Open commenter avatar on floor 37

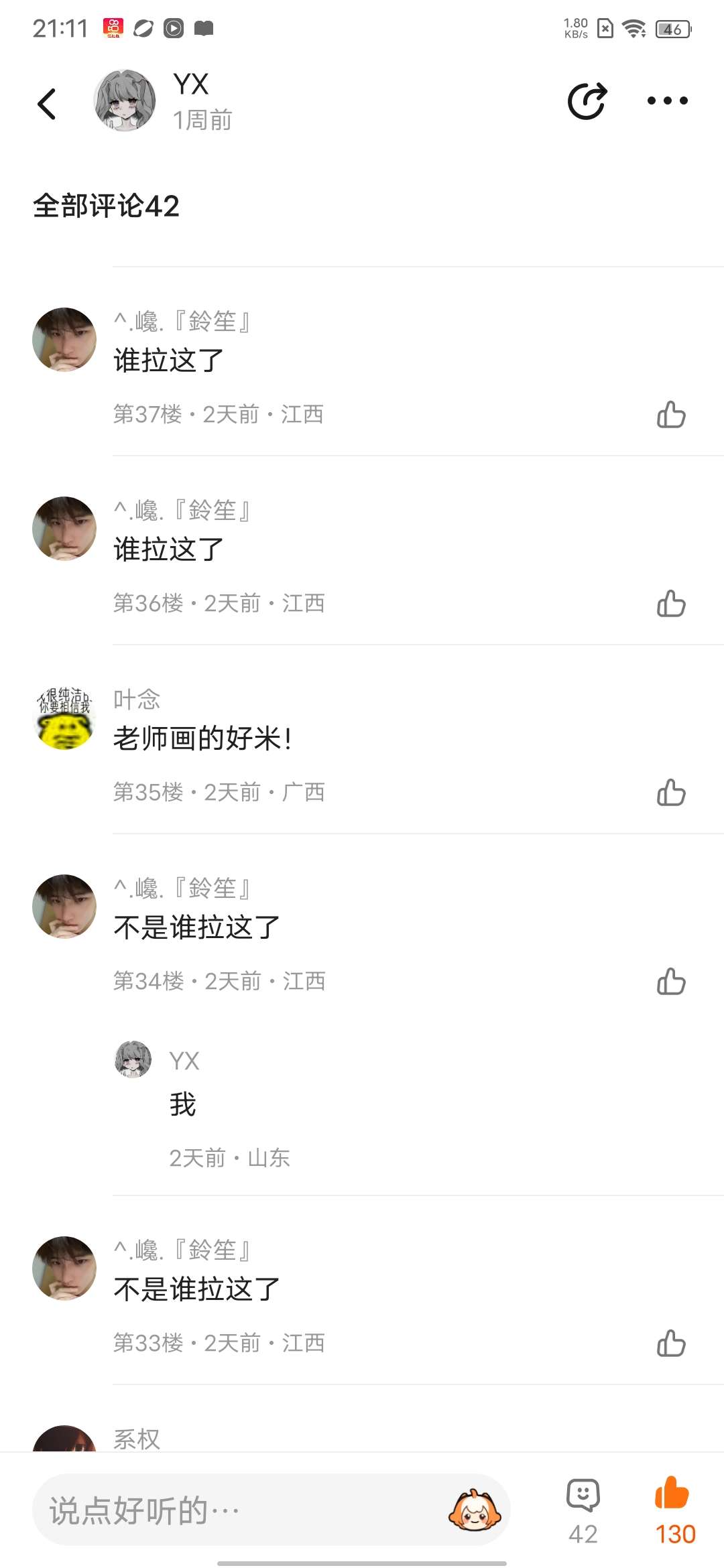pyautogui.click(x=64, y=340)
